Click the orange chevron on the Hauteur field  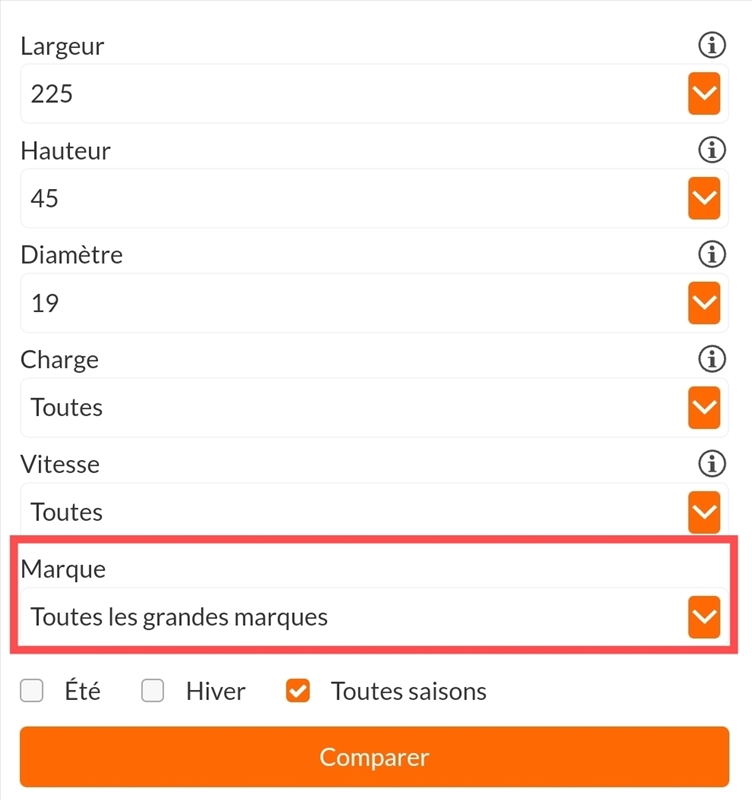tap(704, 198)
